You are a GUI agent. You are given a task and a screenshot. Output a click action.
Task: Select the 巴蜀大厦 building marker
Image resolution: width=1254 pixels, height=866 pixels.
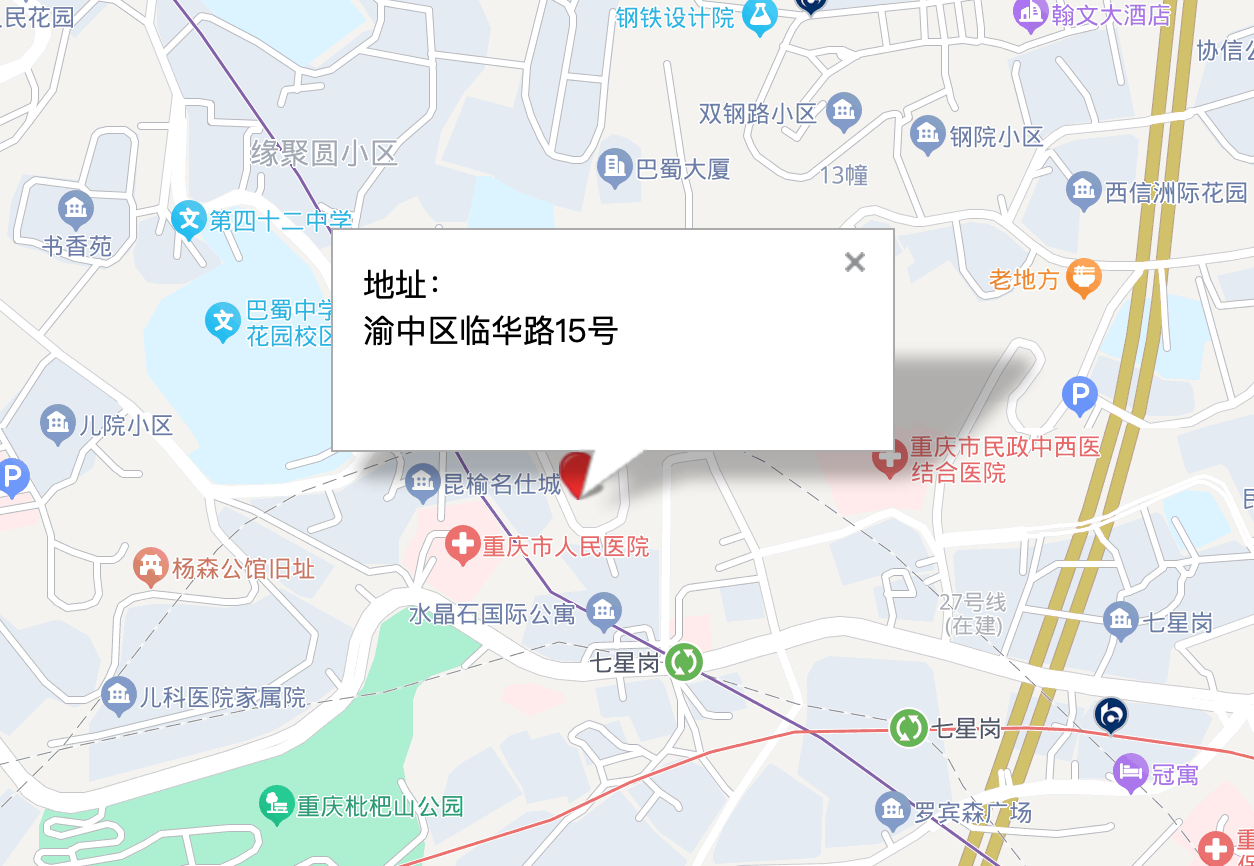614,168
